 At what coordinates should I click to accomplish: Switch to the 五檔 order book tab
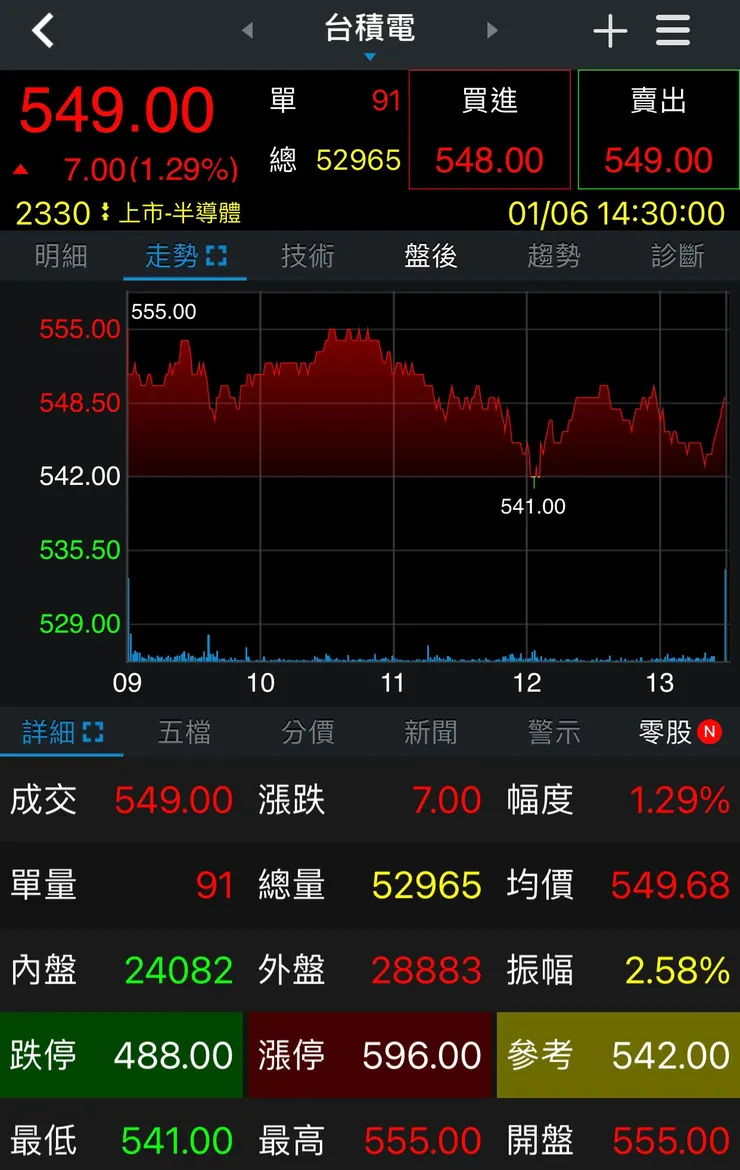coord(185,732)
